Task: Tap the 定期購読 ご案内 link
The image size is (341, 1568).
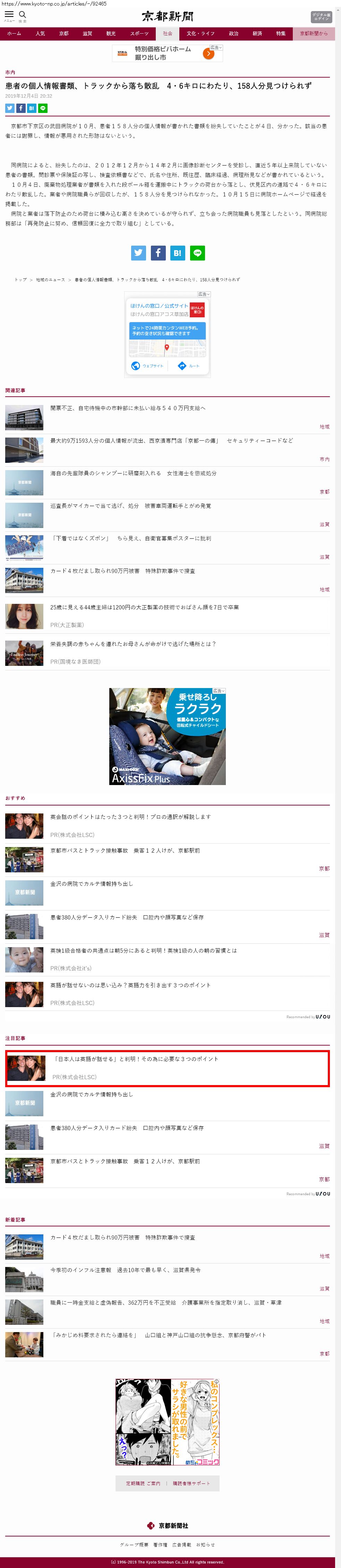Action: point(143,1483)
